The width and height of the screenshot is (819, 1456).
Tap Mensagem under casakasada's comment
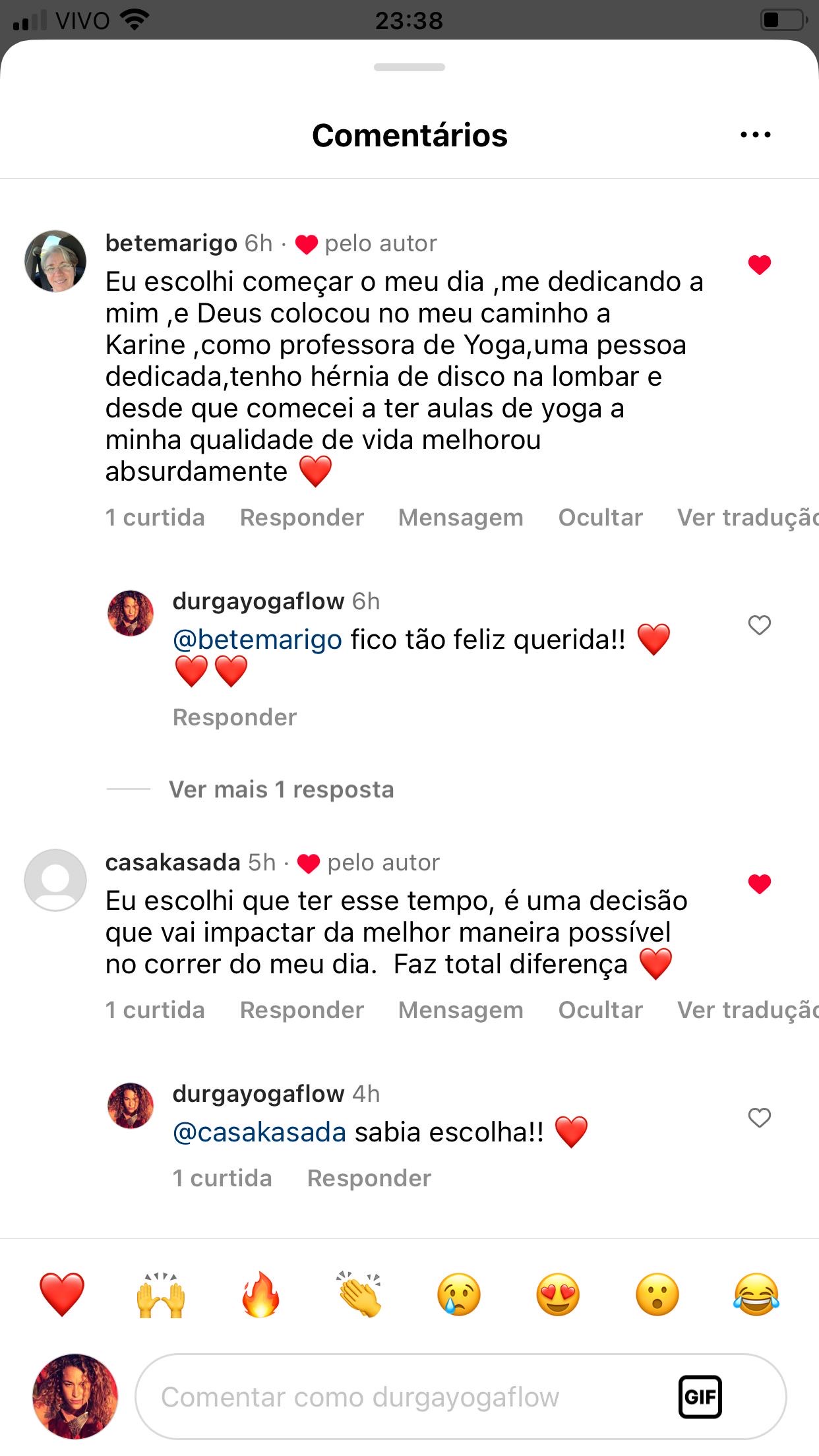[x=460, y=1010]
